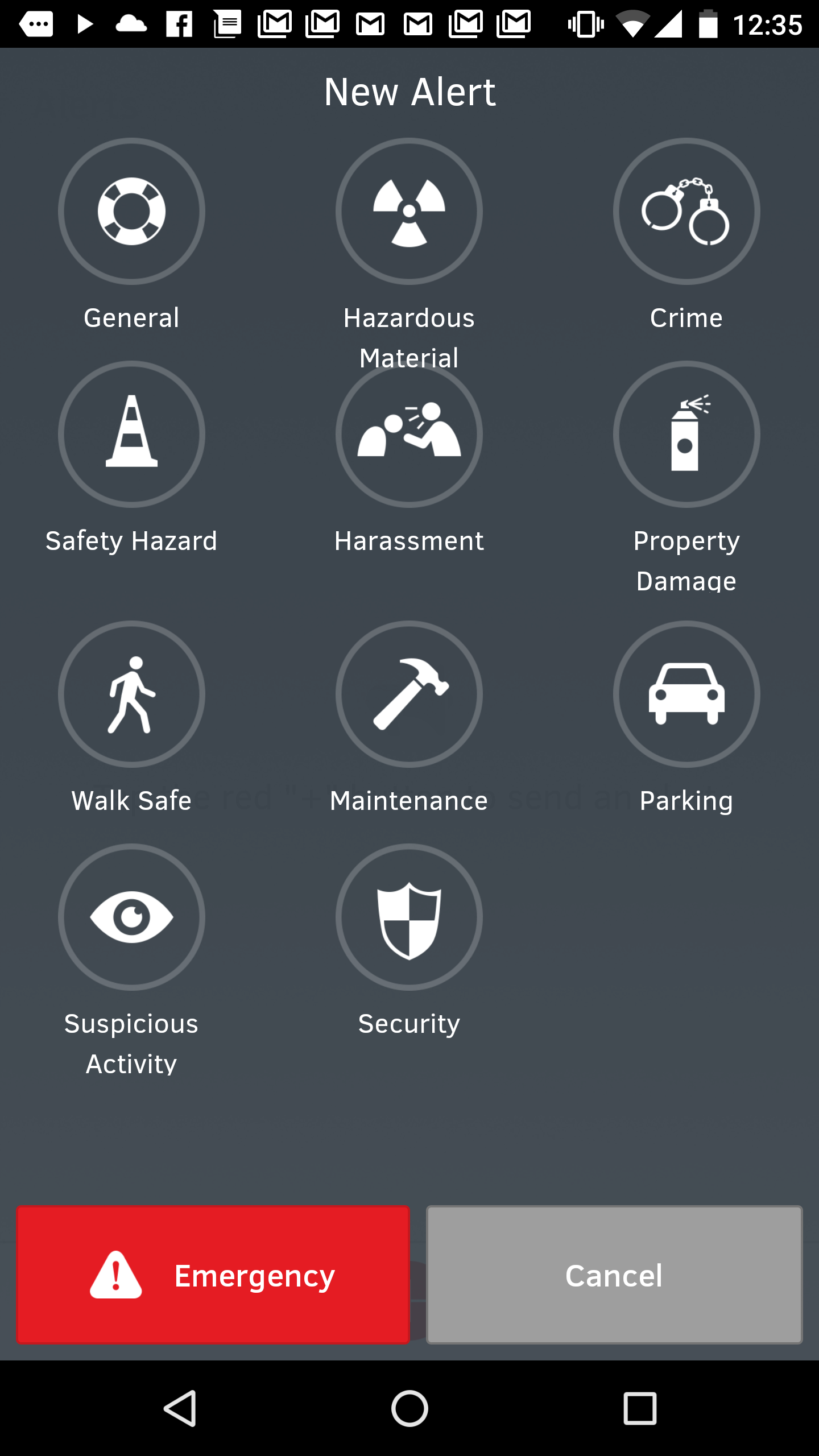Report Suspicious Activity
The height and width of the screenshot is (1456, 819).
pos(131,917)
